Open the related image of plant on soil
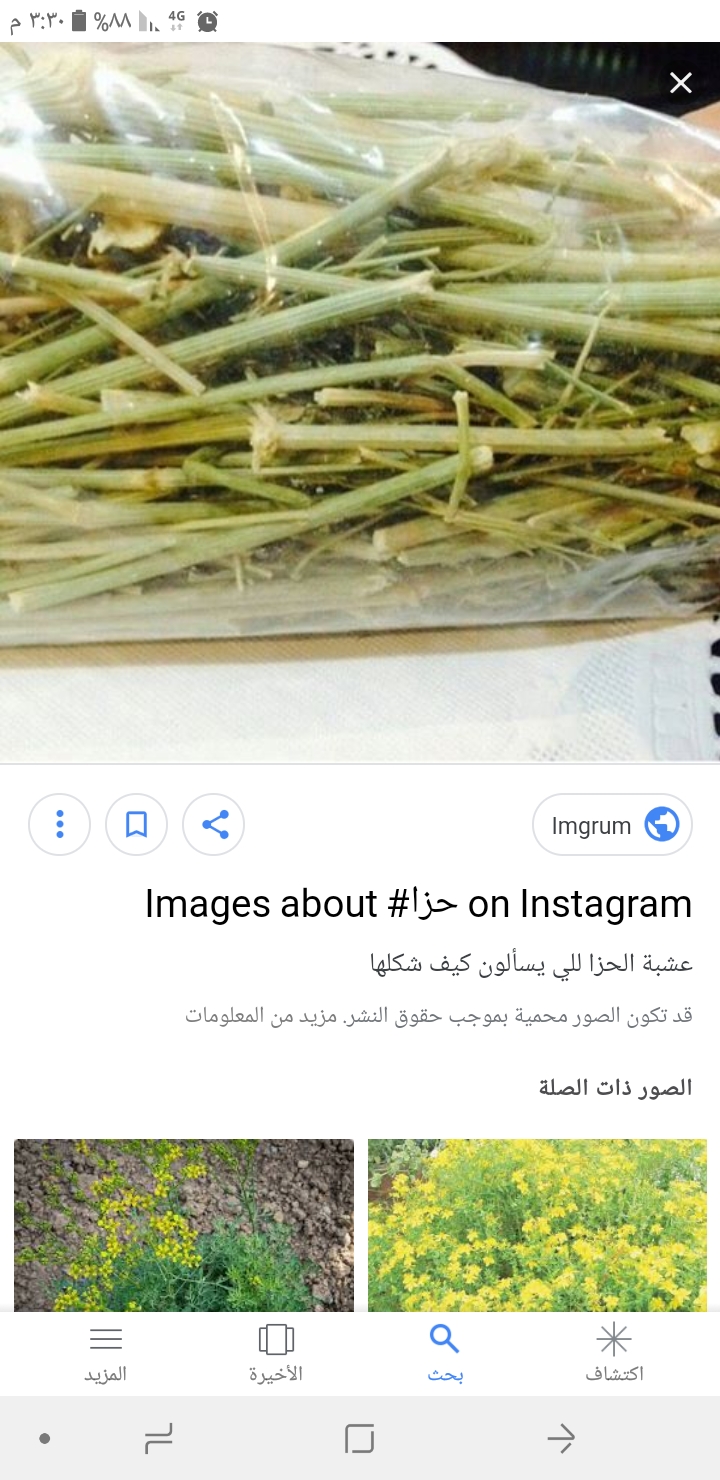720x1480 pixels. pyautogui.click(x=184, y=1224)
